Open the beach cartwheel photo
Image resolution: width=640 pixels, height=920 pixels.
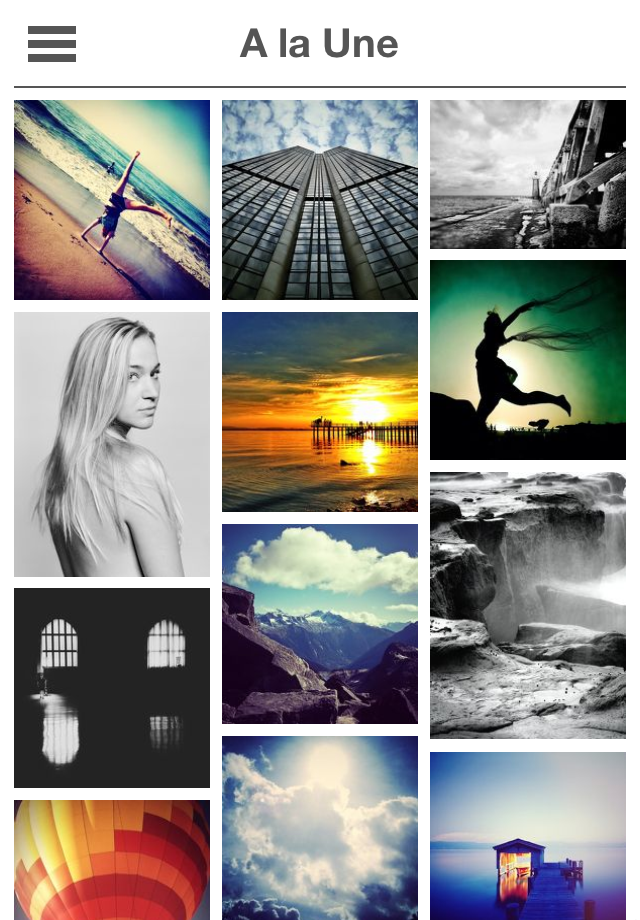(112, 200)
